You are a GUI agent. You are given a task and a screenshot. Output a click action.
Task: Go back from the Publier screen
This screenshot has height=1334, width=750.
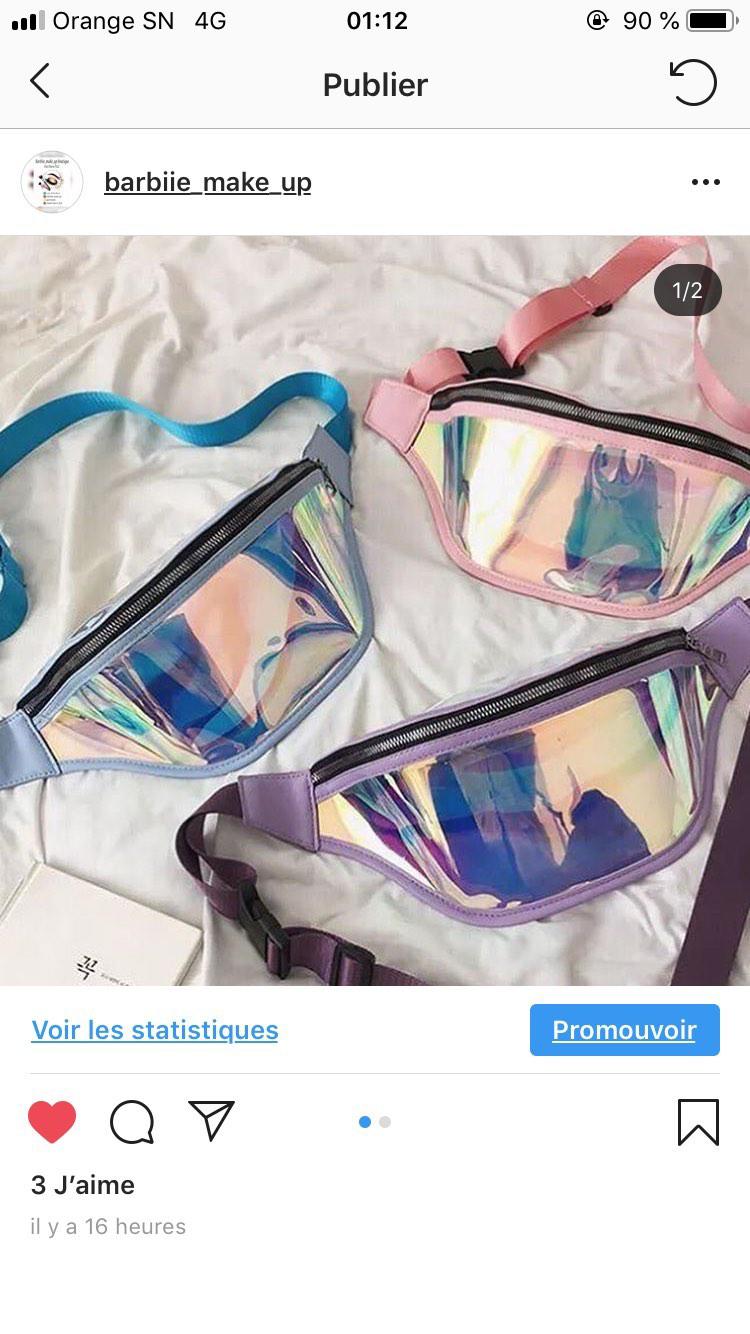click(x=40, y=82)
